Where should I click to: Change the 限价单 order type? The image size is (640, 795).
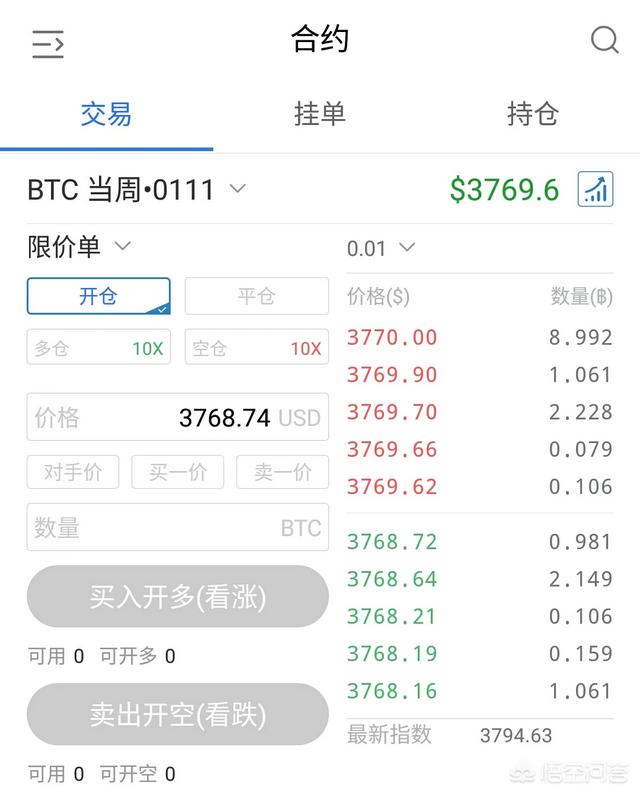[80, 246]
